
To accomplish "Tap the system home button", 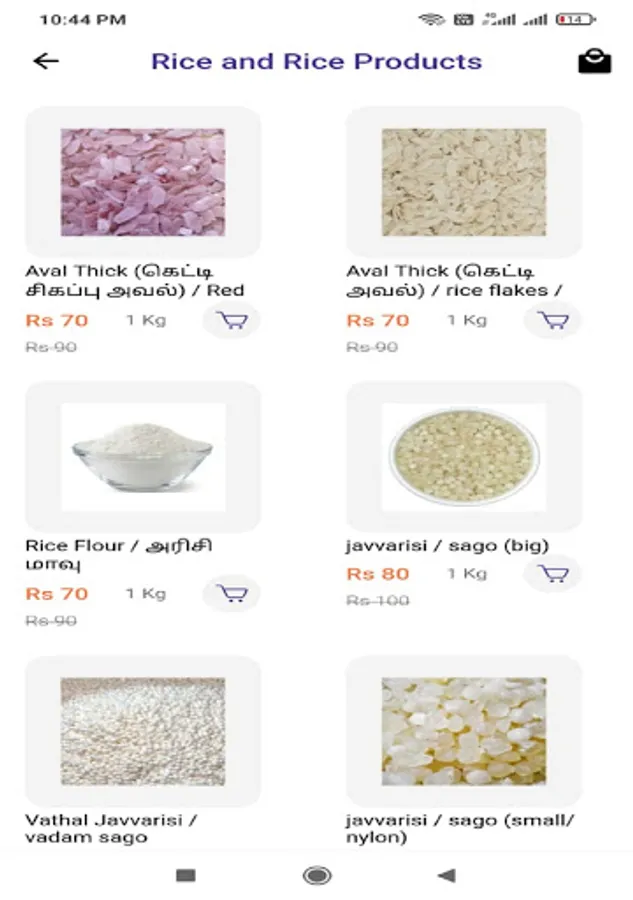I will [317, 876].
